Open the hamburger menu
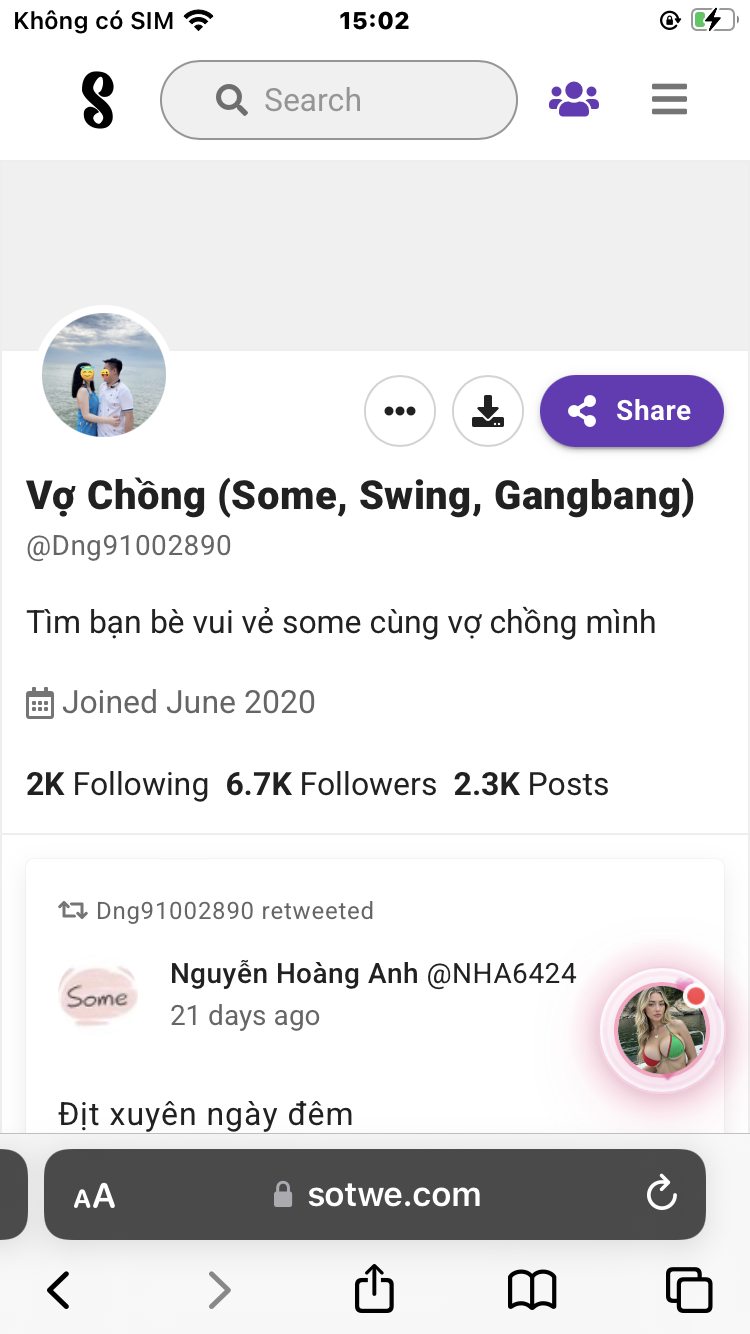Screen dimensions: 750x1334 click(669, 100)
